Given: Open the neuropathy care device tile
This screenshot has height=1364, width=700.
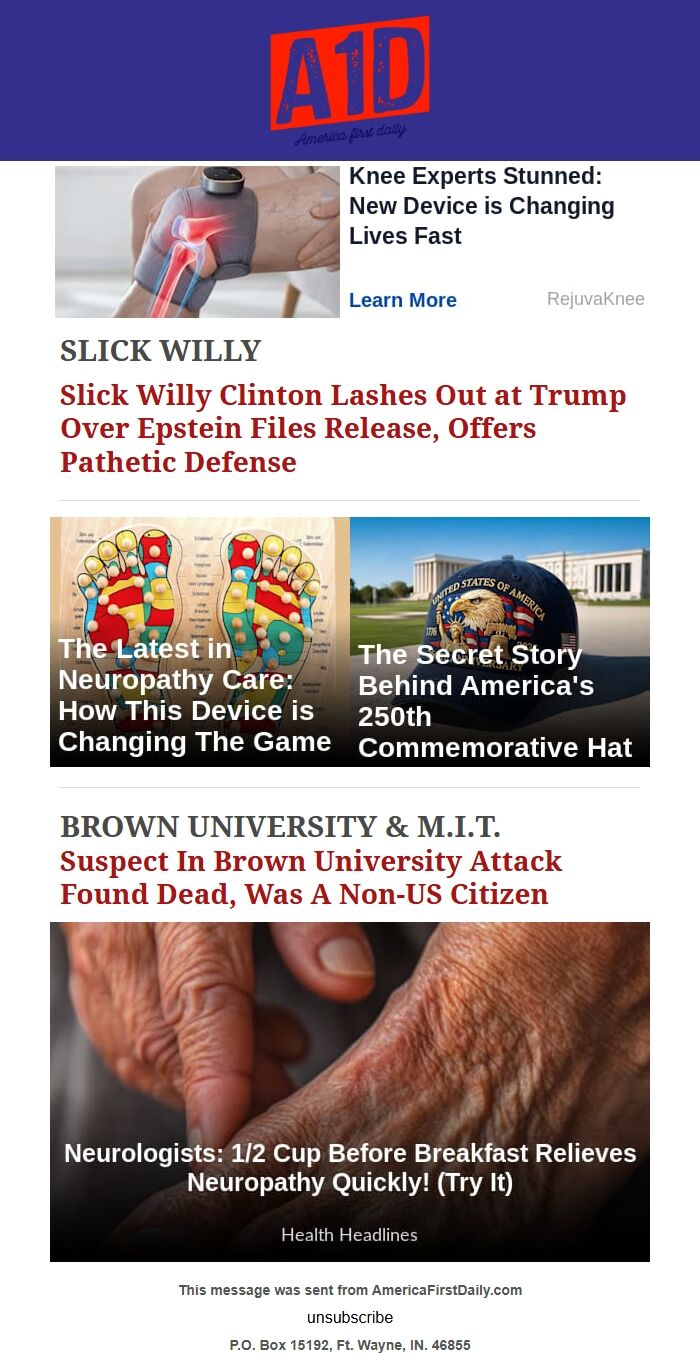Looking at the screenshot, I should [200, 642].
